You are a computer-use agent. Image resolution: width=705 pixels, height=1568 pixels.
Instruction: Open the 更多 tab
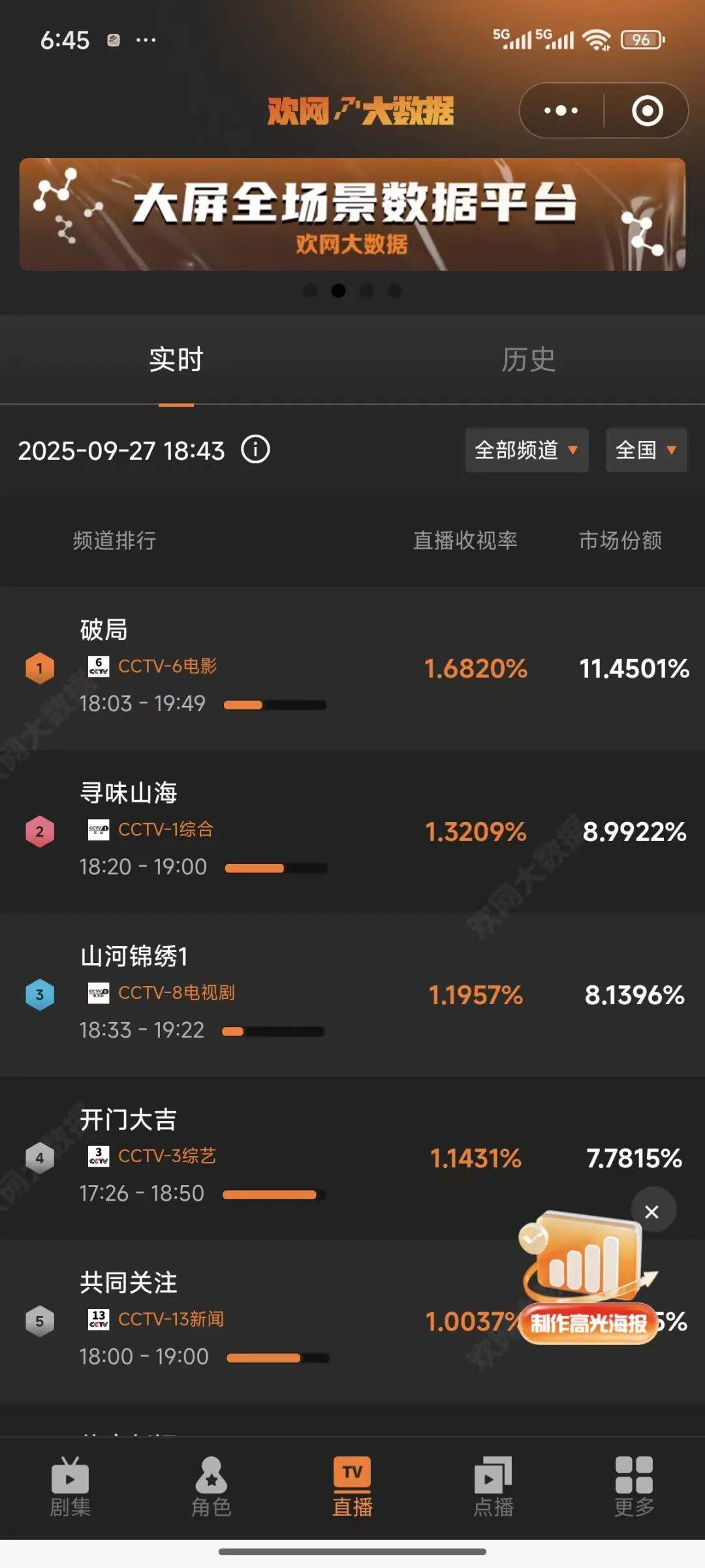pos(634,1487)
